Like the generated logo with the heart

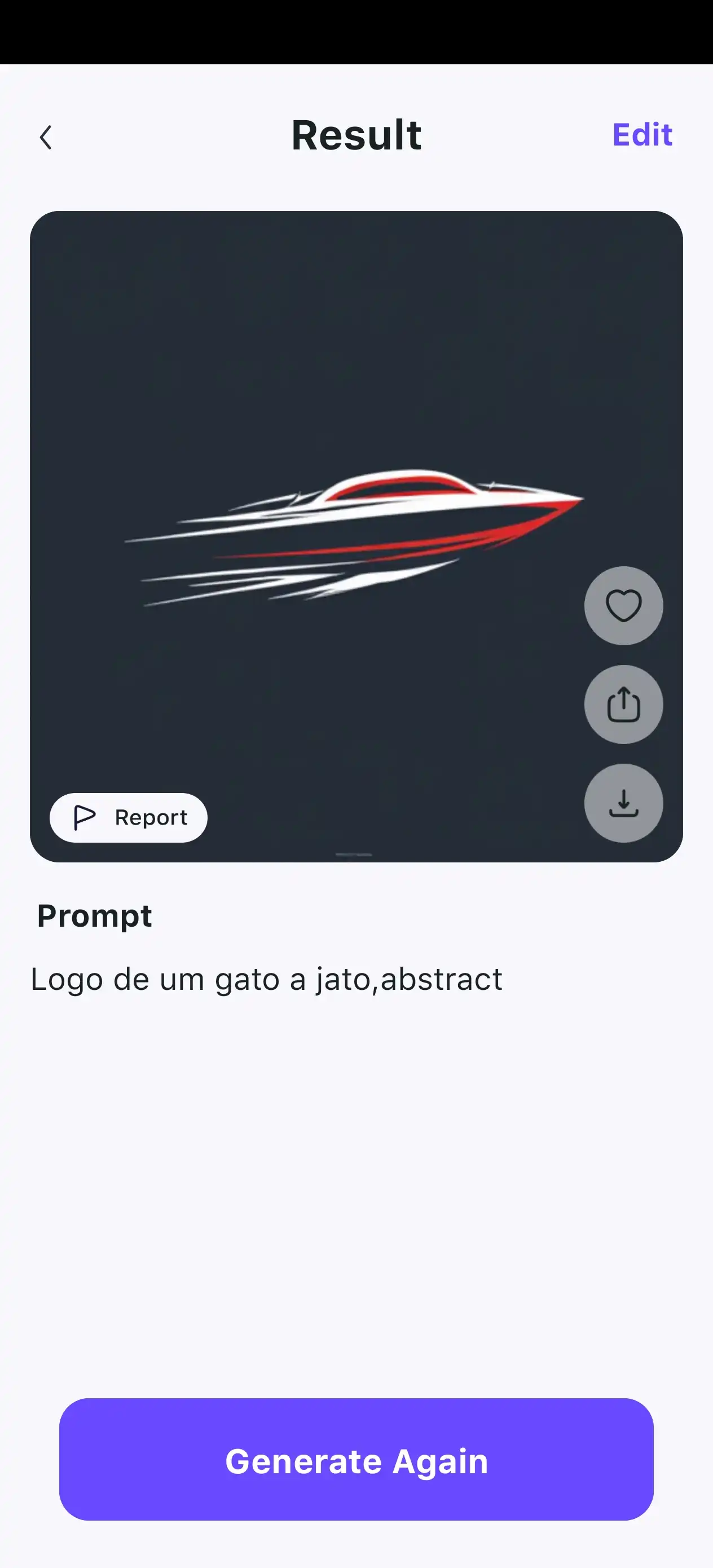pos(623,606)
